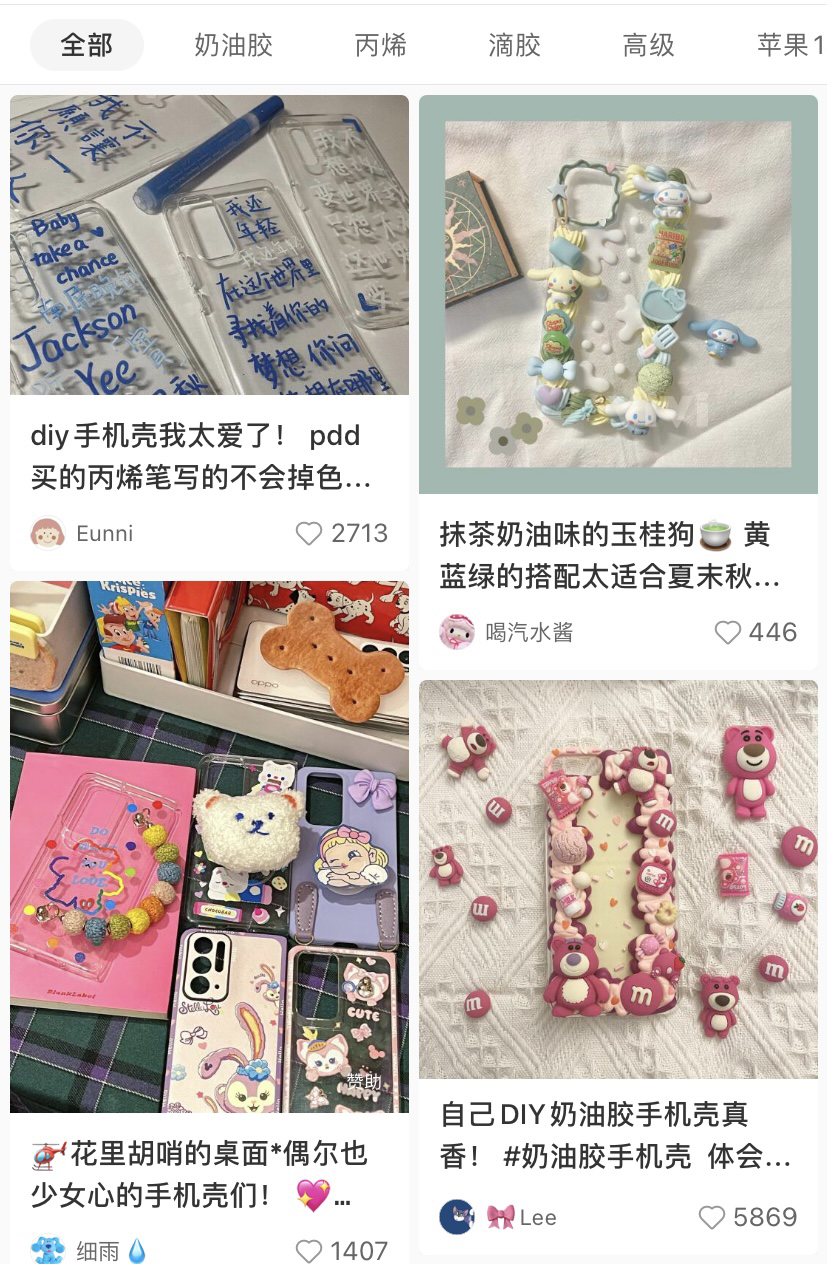View 喝汽水酱's profile
The image size is (827, 1264).
coord(457,632)
